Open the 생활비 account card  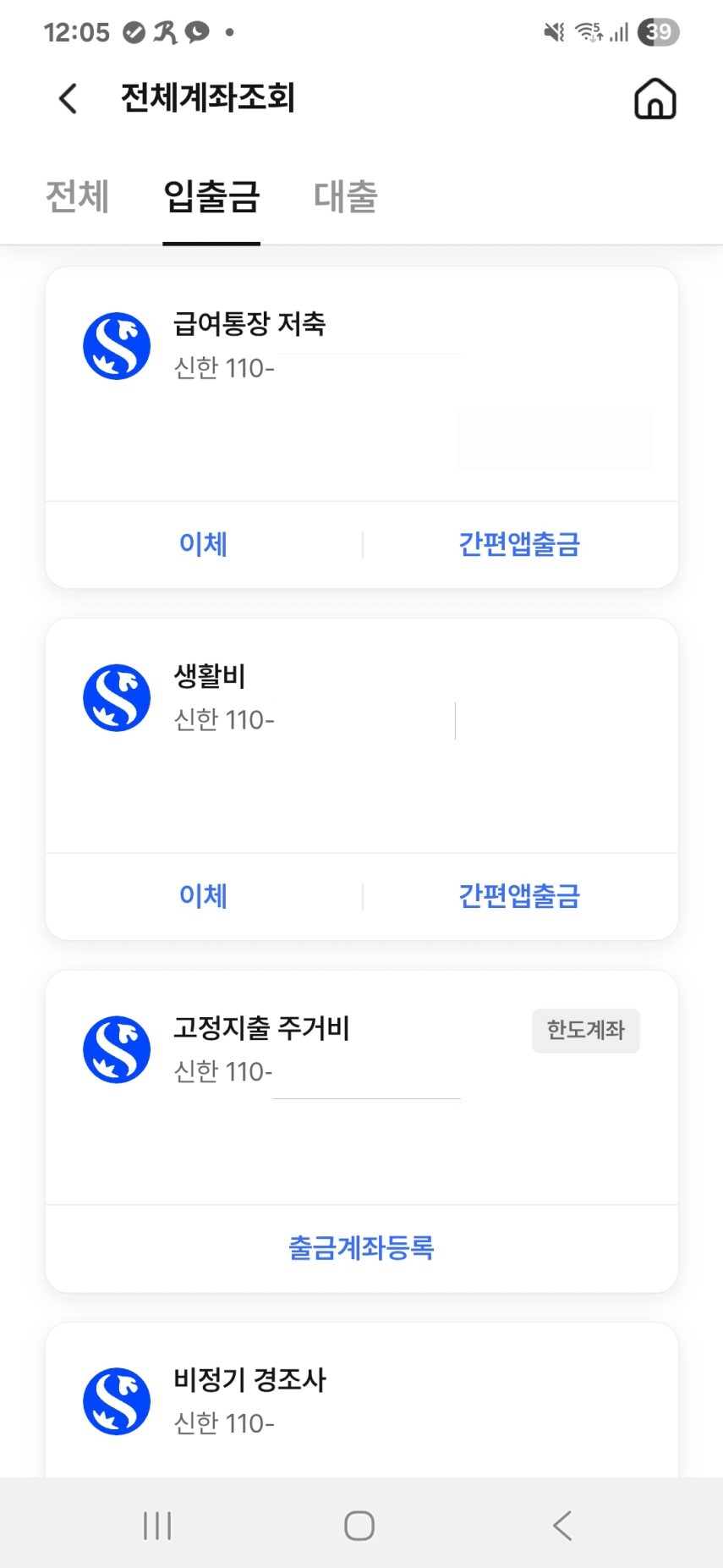click(362, 736)
